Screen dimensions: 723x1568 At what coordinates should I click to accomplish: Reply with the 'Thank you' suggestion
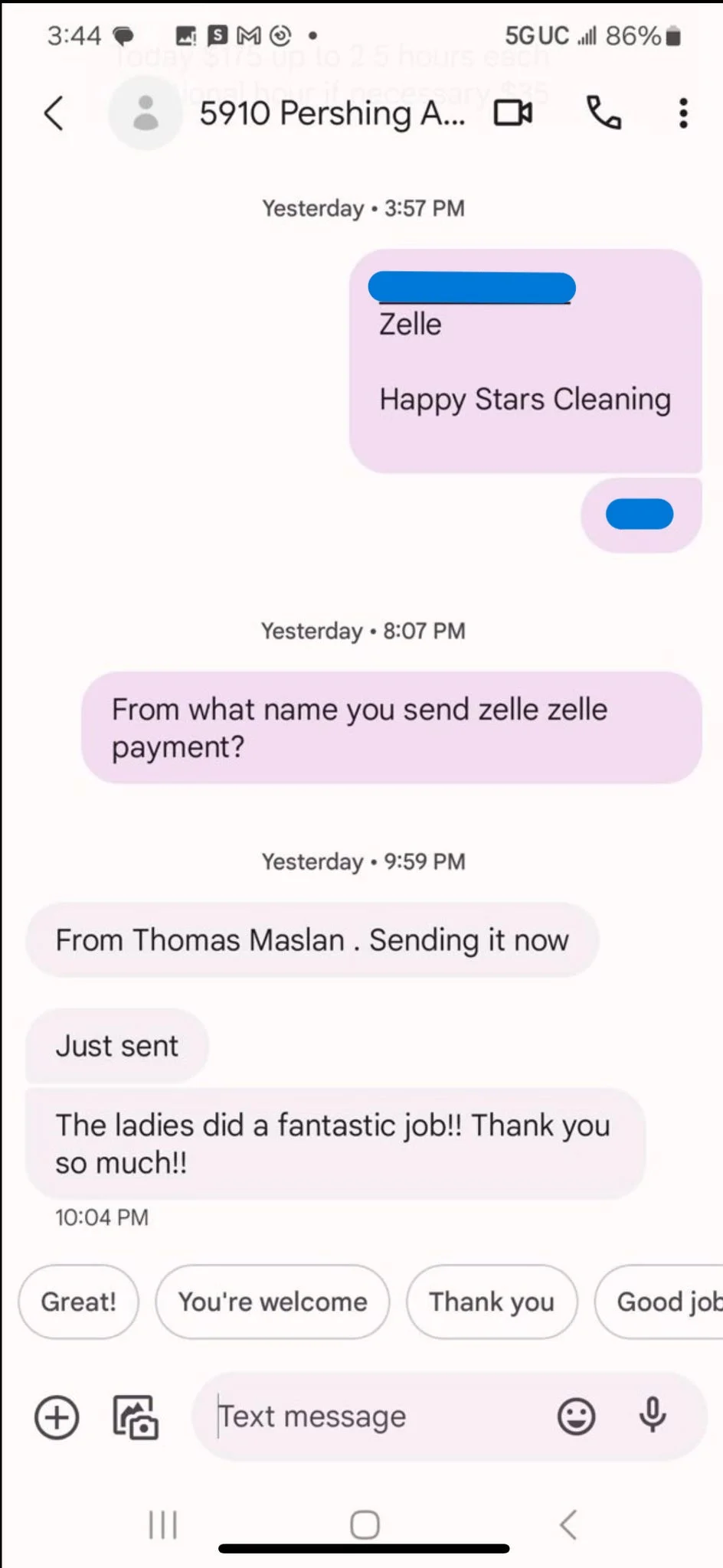click(x=492, y=1302)
